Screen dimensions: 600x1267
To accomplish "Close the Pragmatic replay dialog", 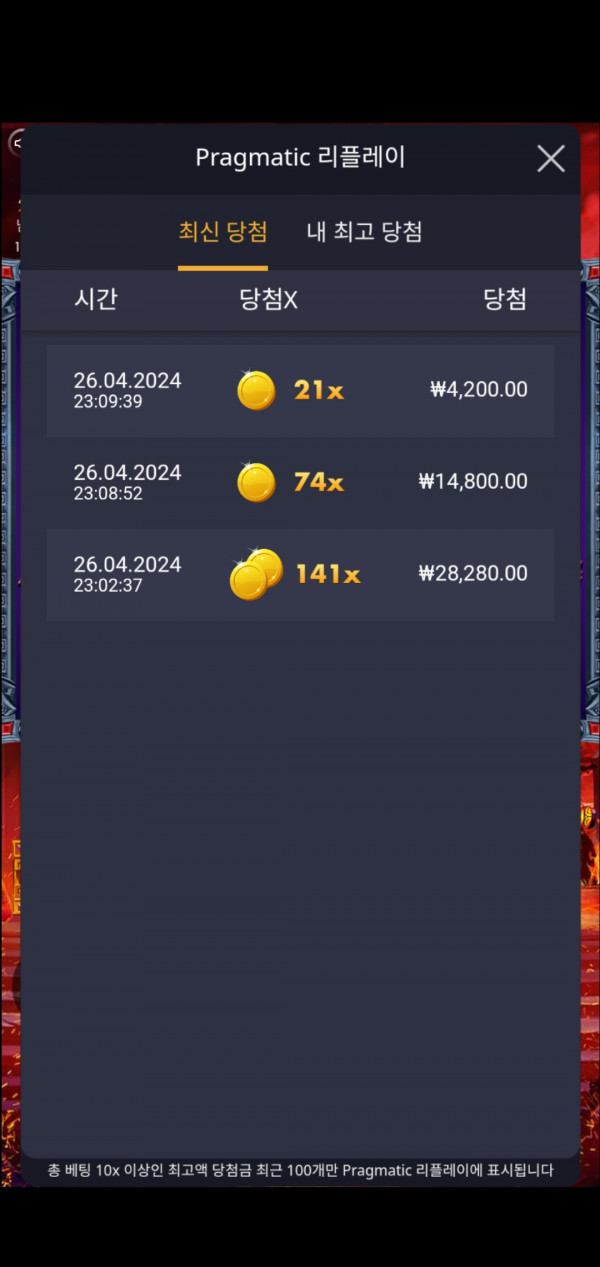I will click(551, 158).
